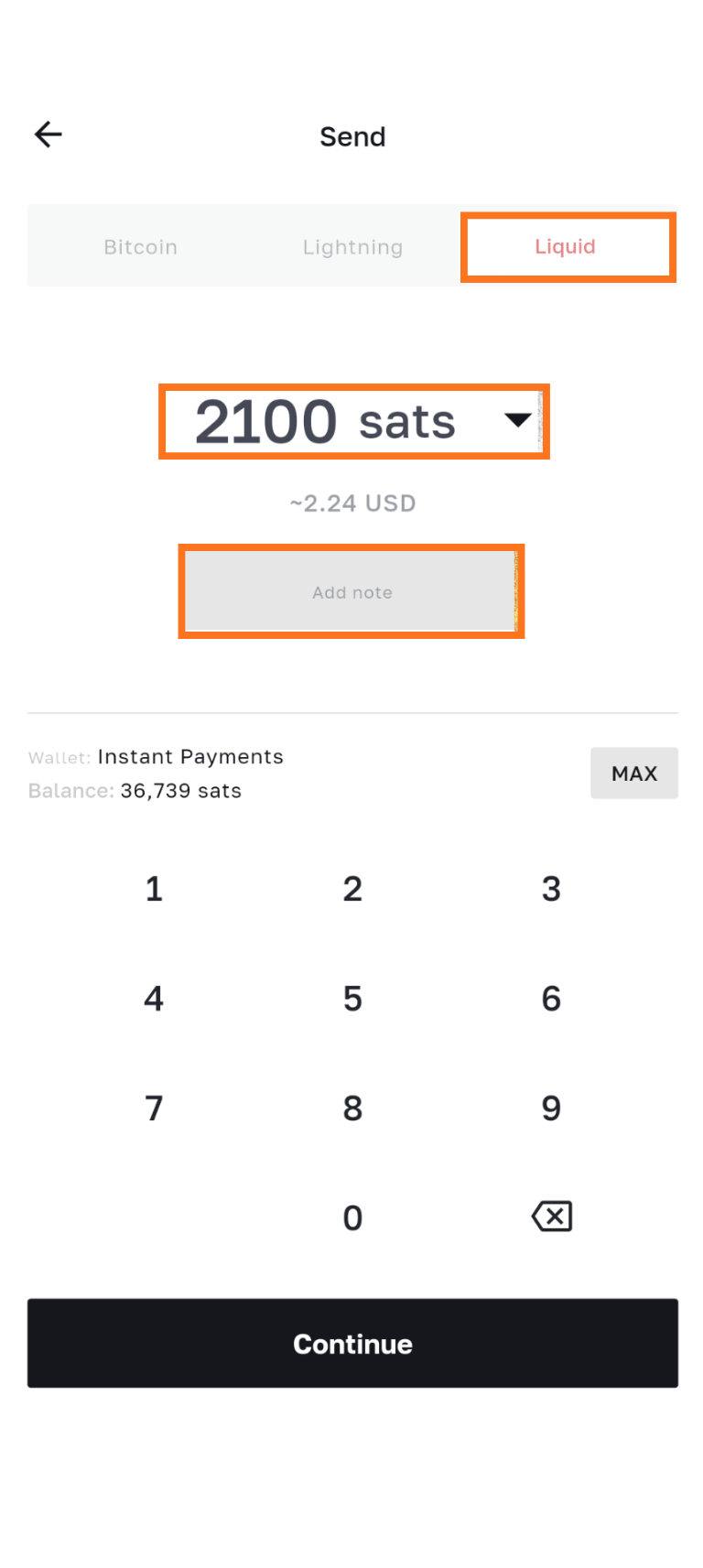Tap Continue to proceed with payment
Viewport: 703px width, 1568px height.
pos(352,1343)
